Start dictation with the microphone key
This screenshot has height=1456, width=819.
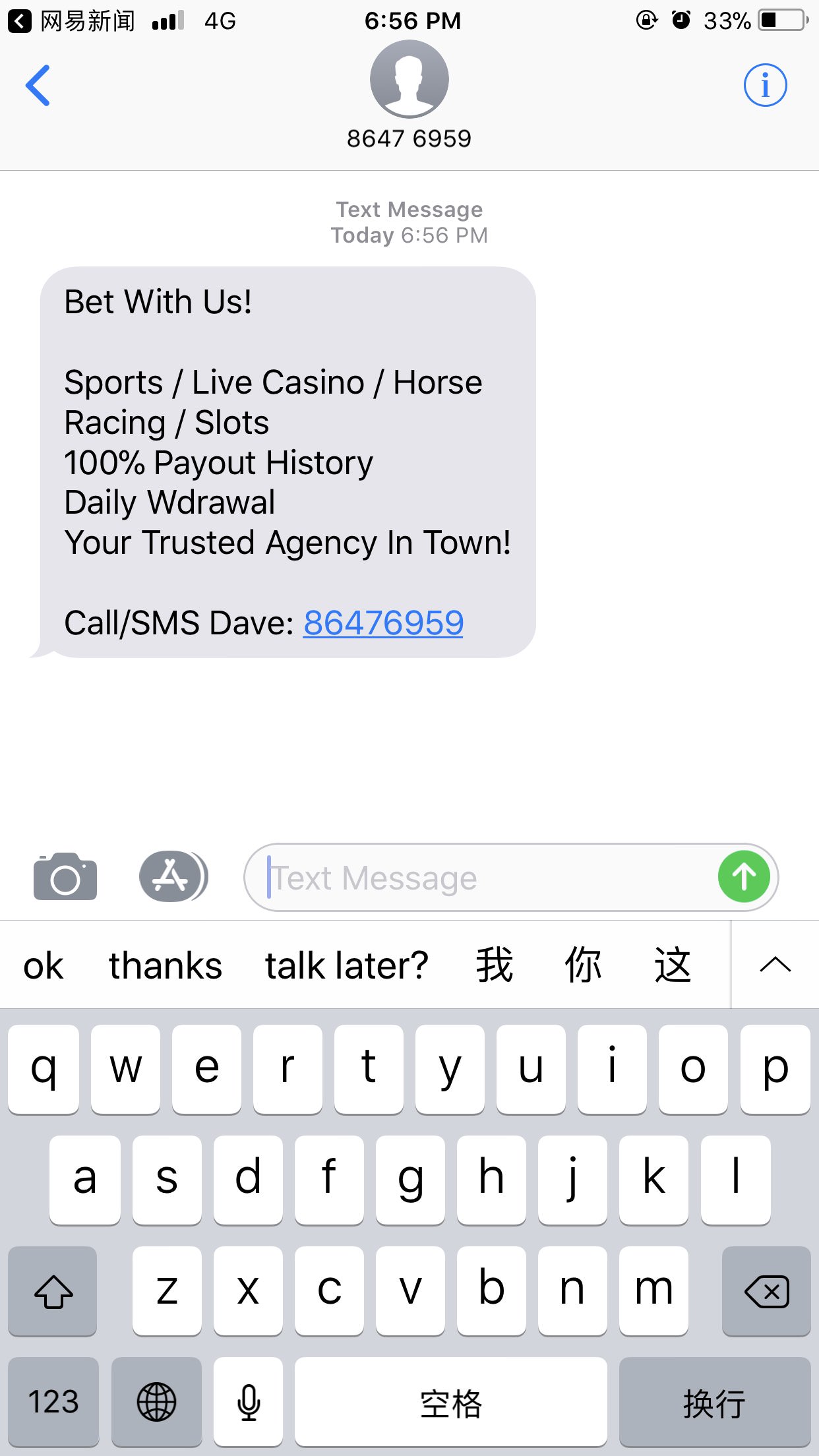click(249, 1401)
